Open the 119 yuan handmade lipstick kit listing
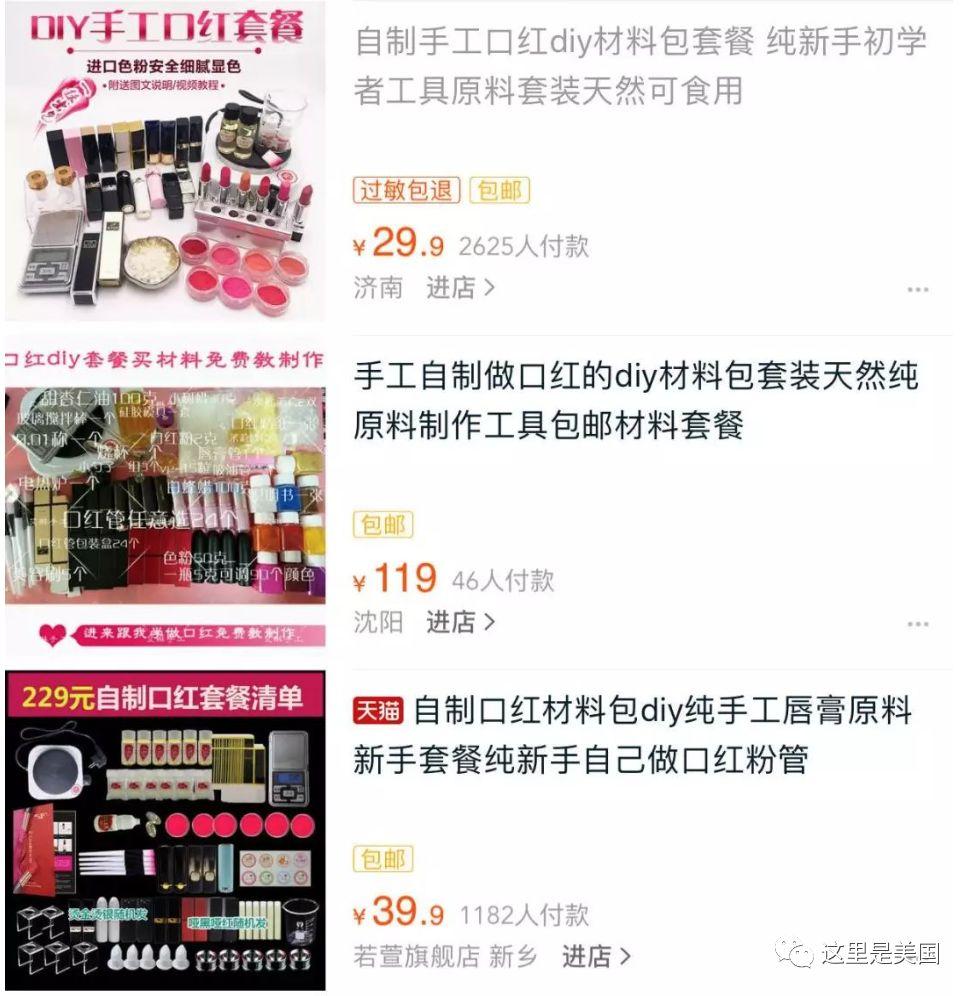 165,495
